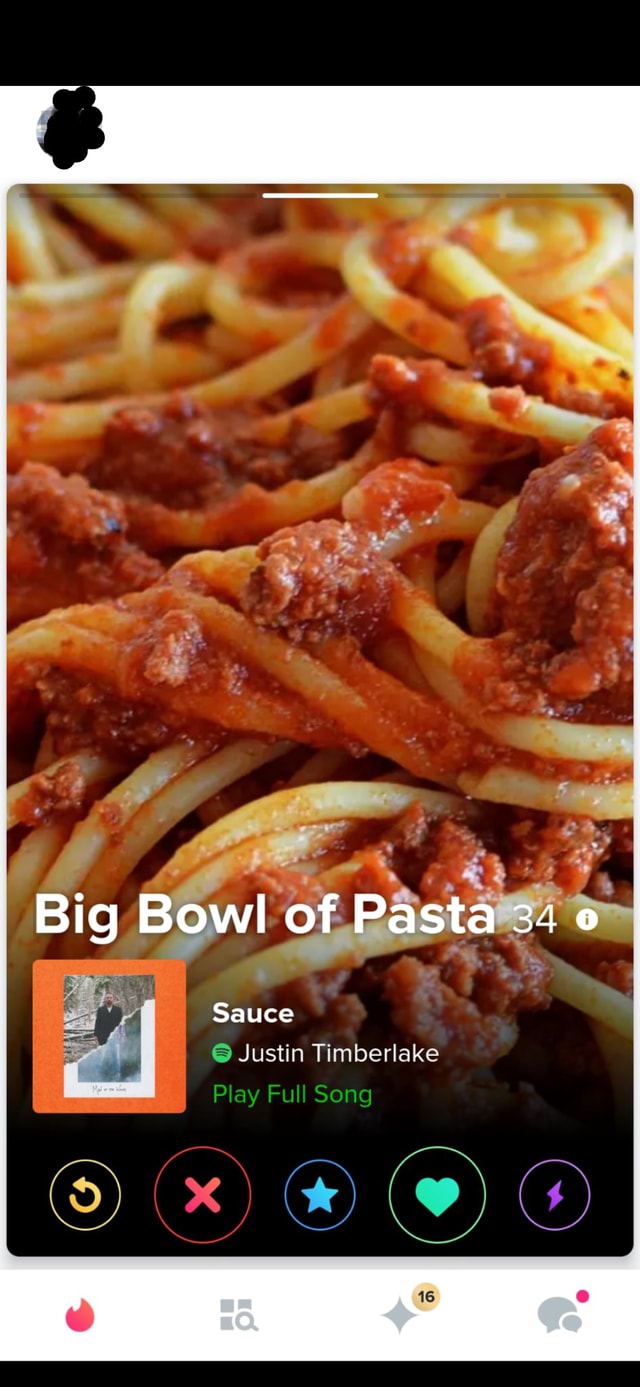The height and width of the screenshot is (1387, 640).
Task: Reject this profile with the X button
Action: pyautogui.click(x=202, y=1194)
